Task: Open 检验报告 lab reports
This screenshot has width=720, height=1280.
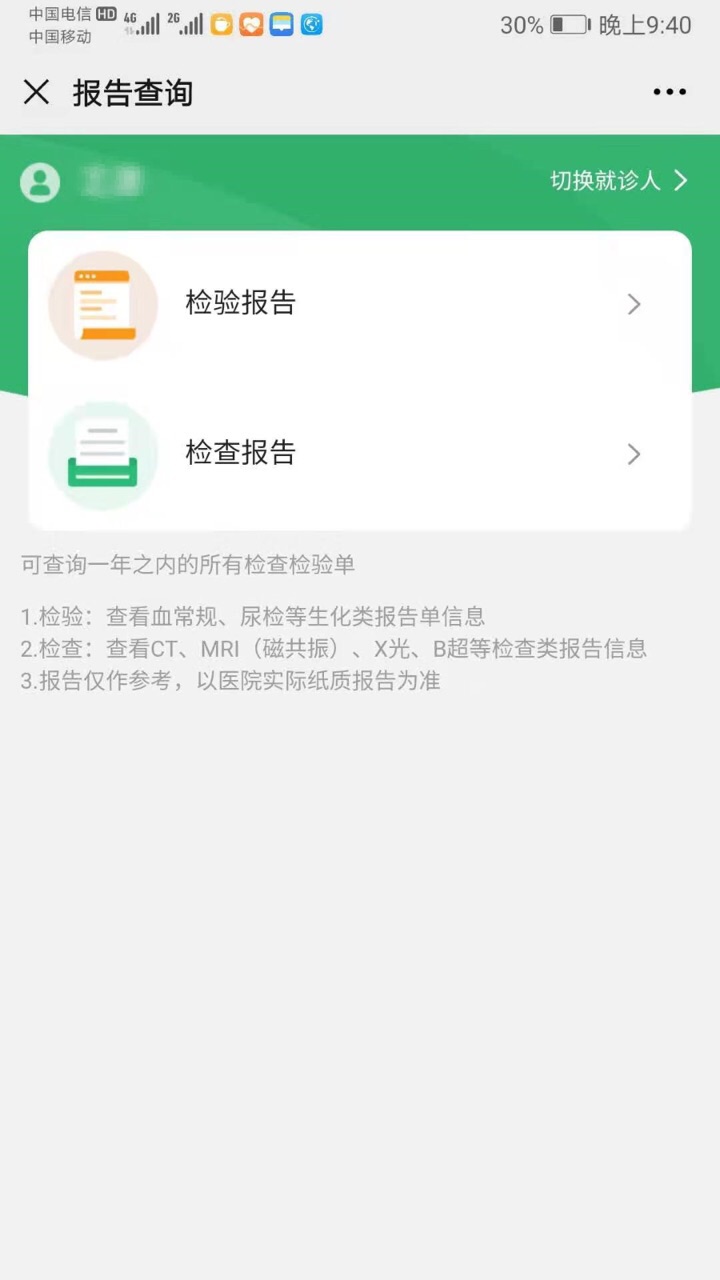Action: click(360, 304)
